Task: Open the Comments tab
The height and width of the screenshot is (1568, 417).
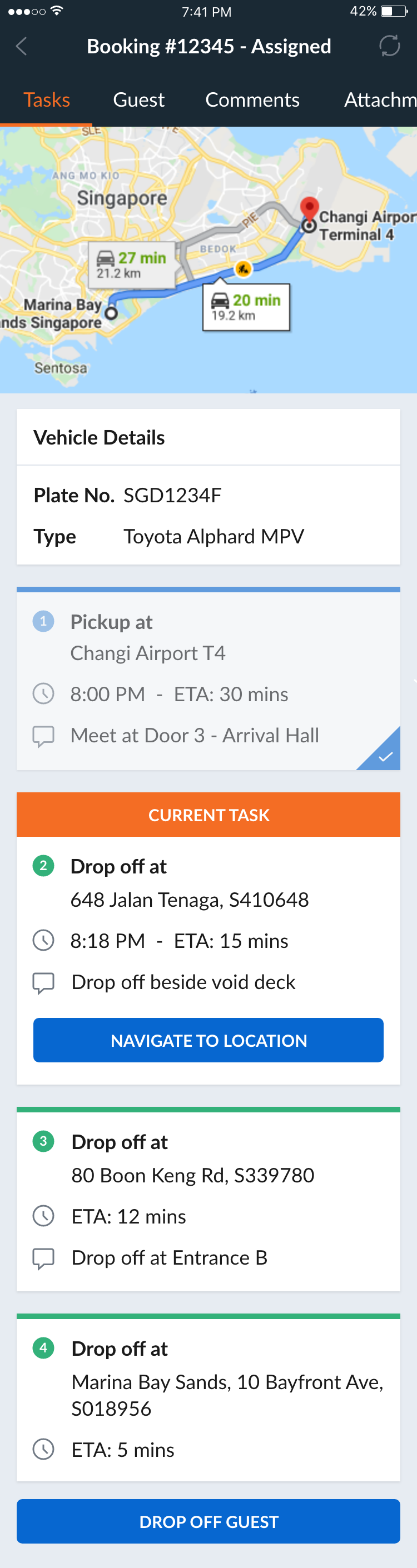Action: coord(252,100)
